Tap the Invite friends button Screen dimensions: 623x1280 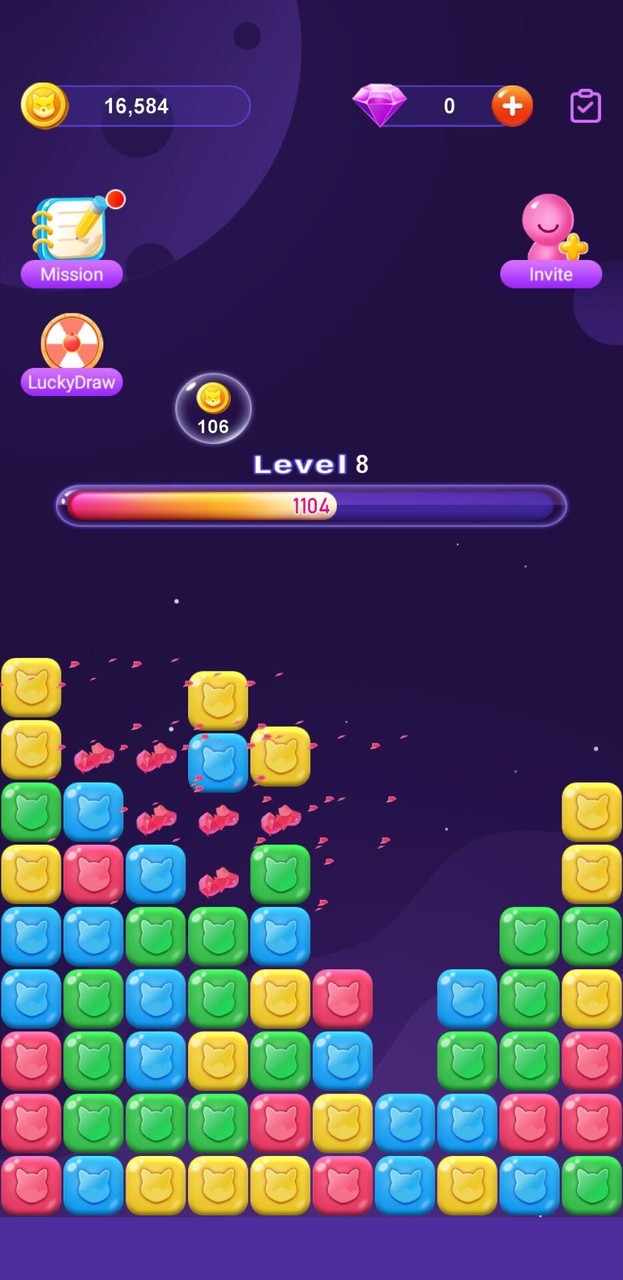[551, 240]
